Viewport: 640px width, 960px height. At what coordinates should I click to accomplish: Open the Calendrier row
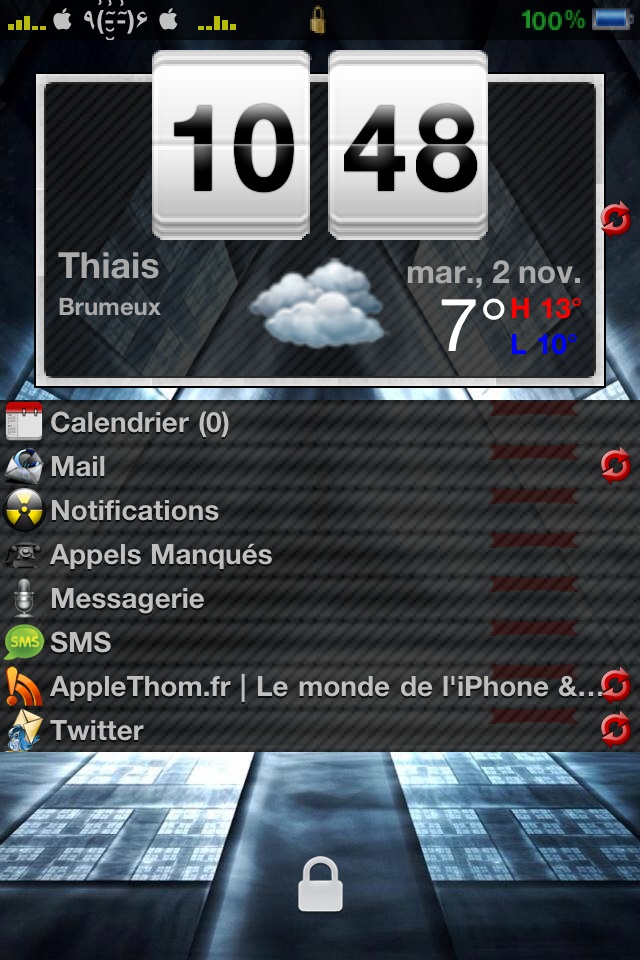tap(140, 423)
